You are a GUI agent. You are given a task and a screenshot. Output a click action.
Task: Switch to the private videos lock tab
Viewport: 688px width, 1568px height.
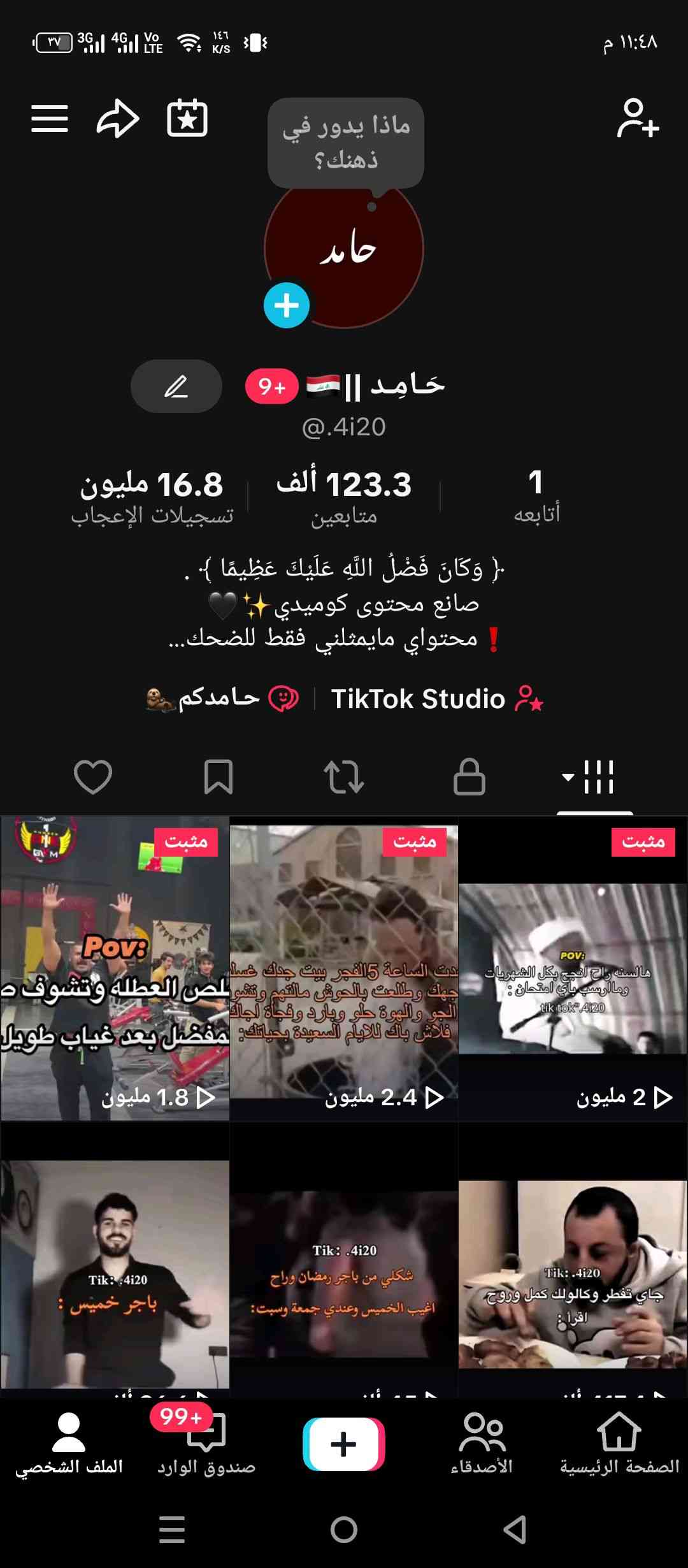469,777
